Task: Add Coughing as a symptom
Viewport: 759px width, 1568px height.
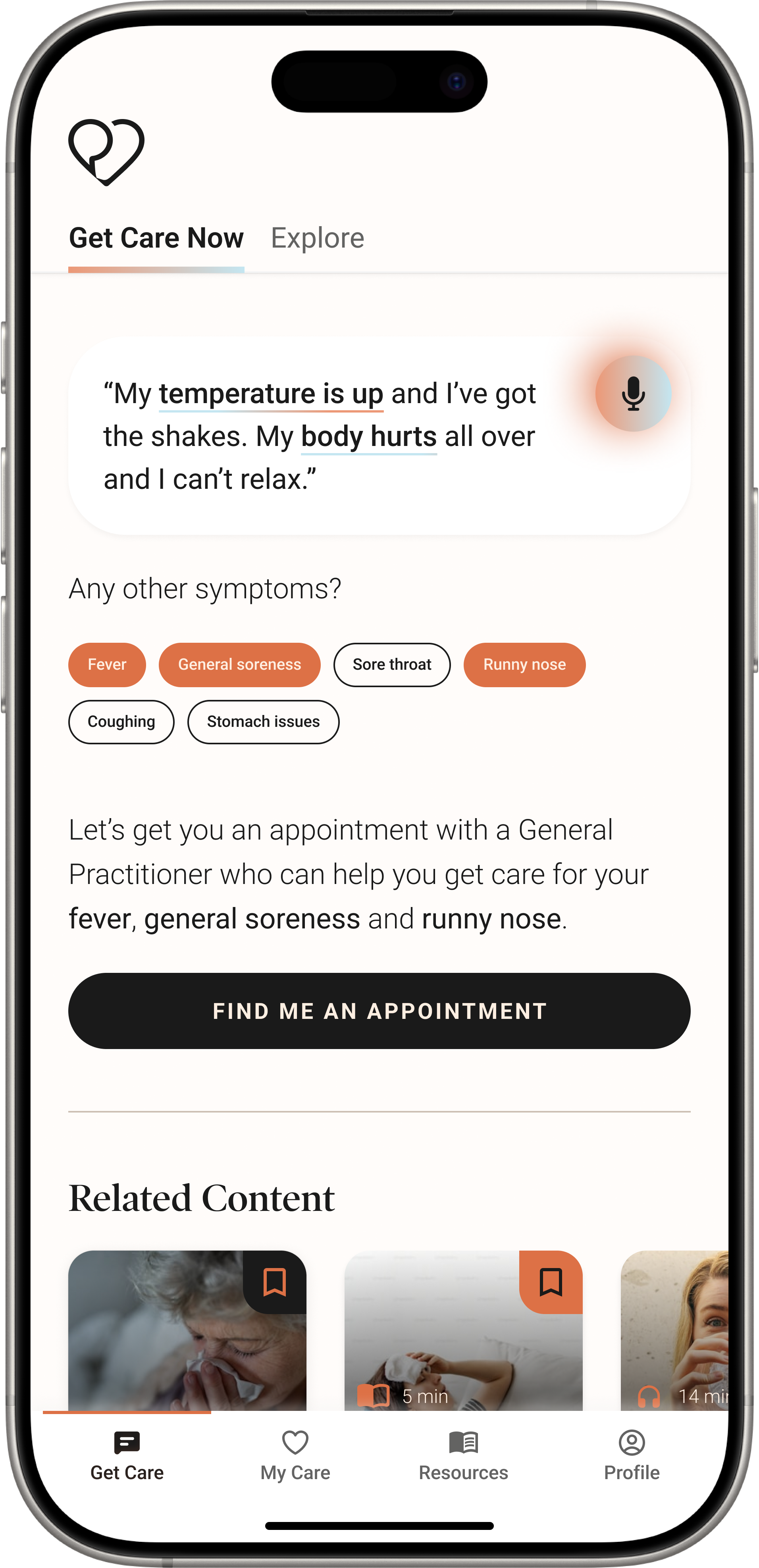Action: (121, 722)
